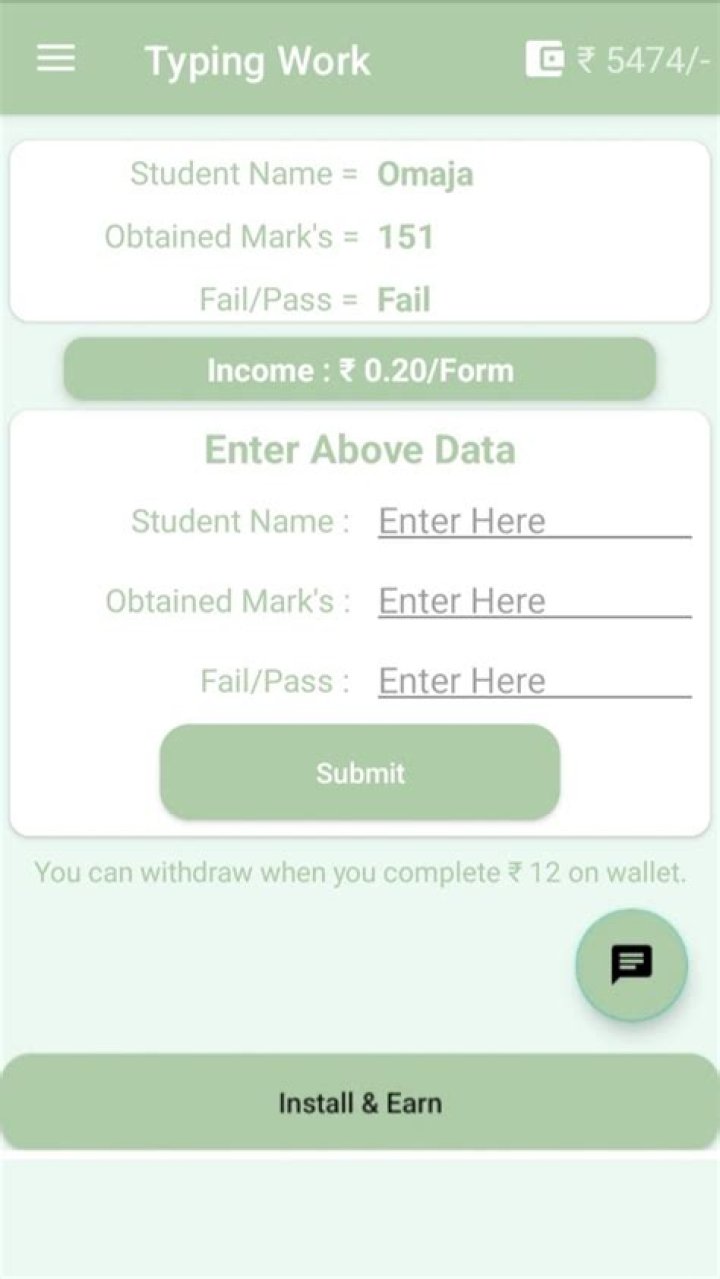Image resolution: width=720 pixels, height=1279 pixels.
Task: Tap the Install & Earn button
Action: 360,1102
